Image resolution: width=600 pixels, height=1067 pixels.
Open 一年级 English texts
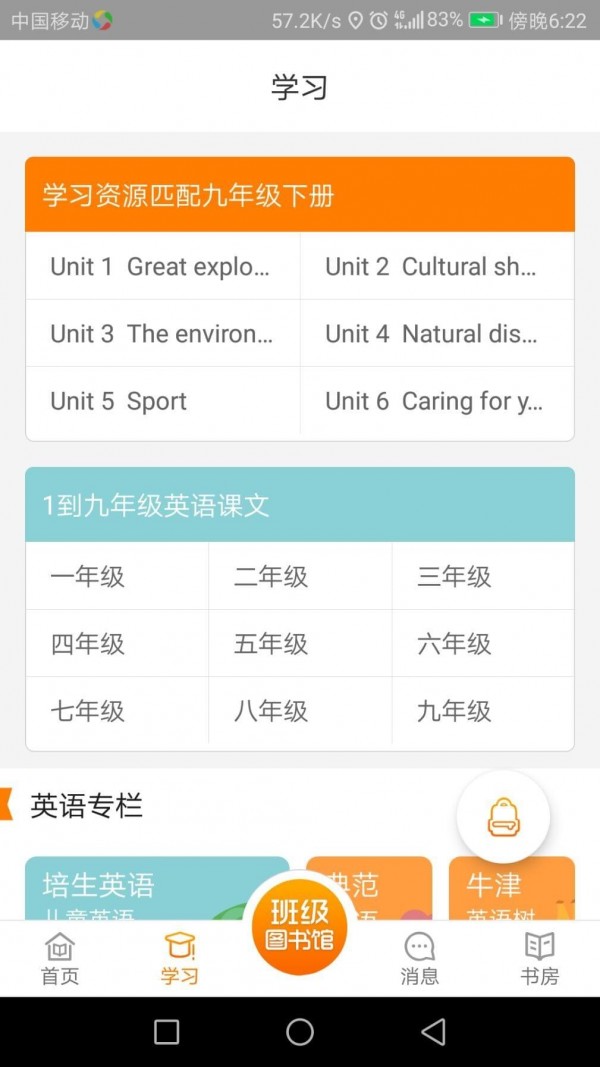pos(117,577)
